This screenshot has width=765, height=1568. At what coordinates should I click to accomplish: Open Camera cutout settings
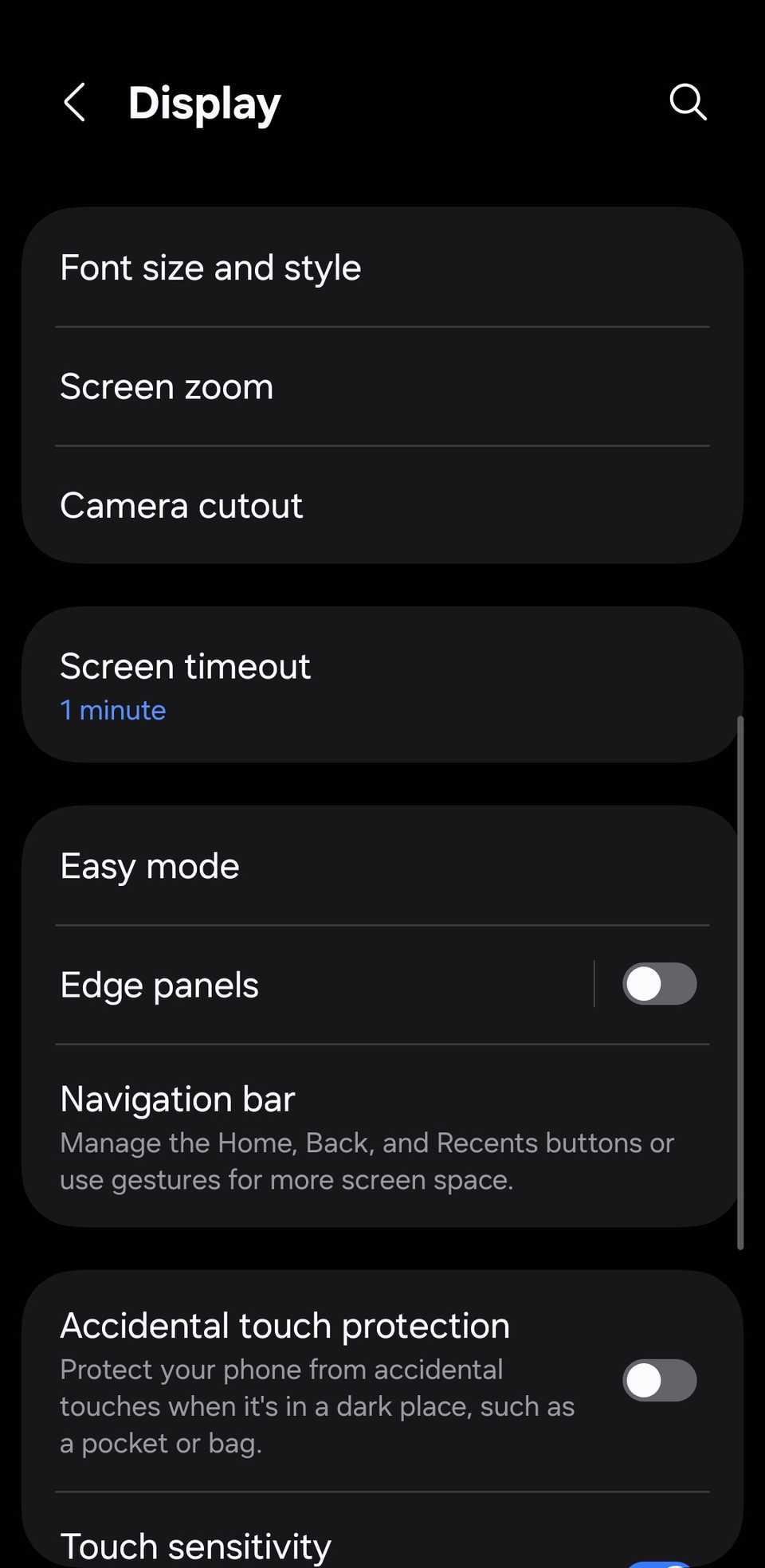pos(182,505)
